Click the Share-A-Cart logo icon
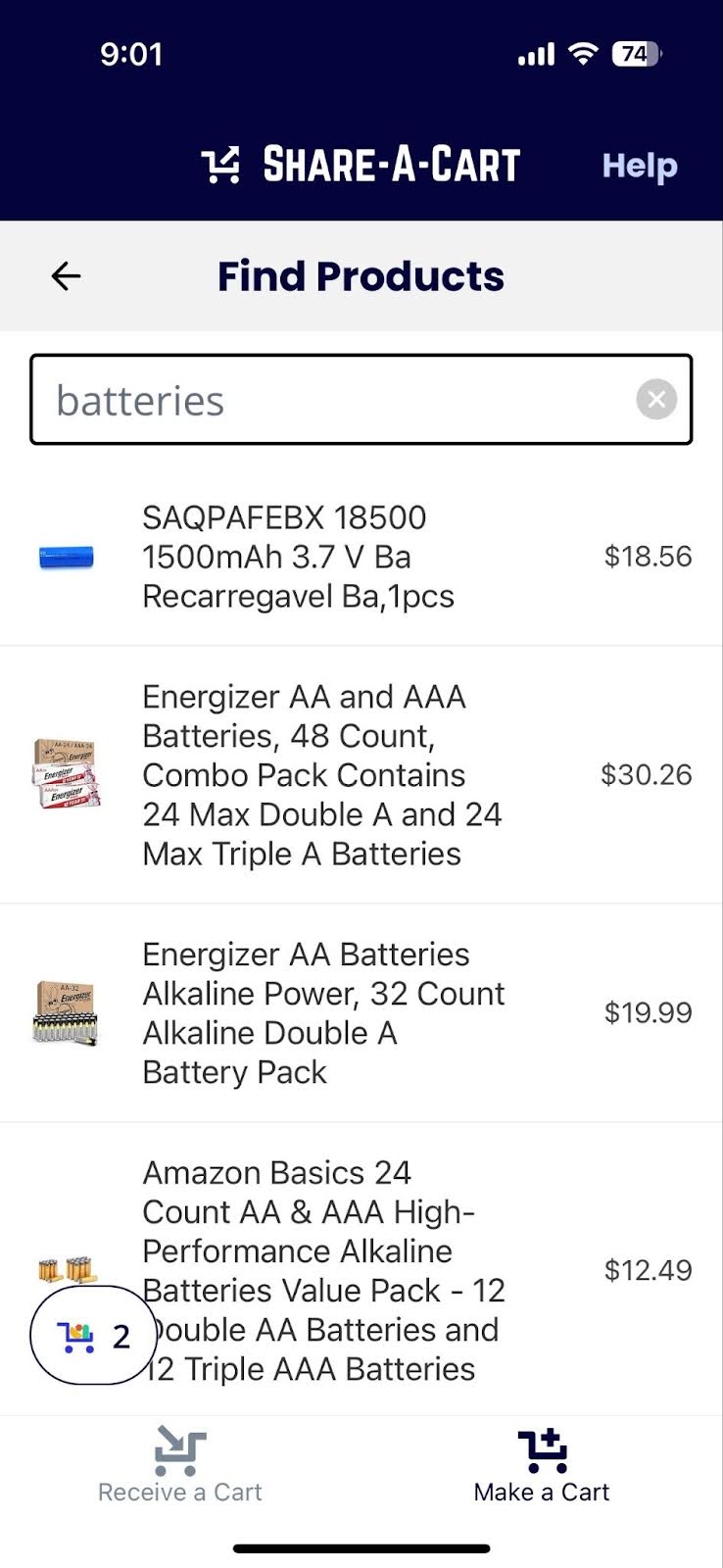 pyautogui.click(x=226, y=164)
